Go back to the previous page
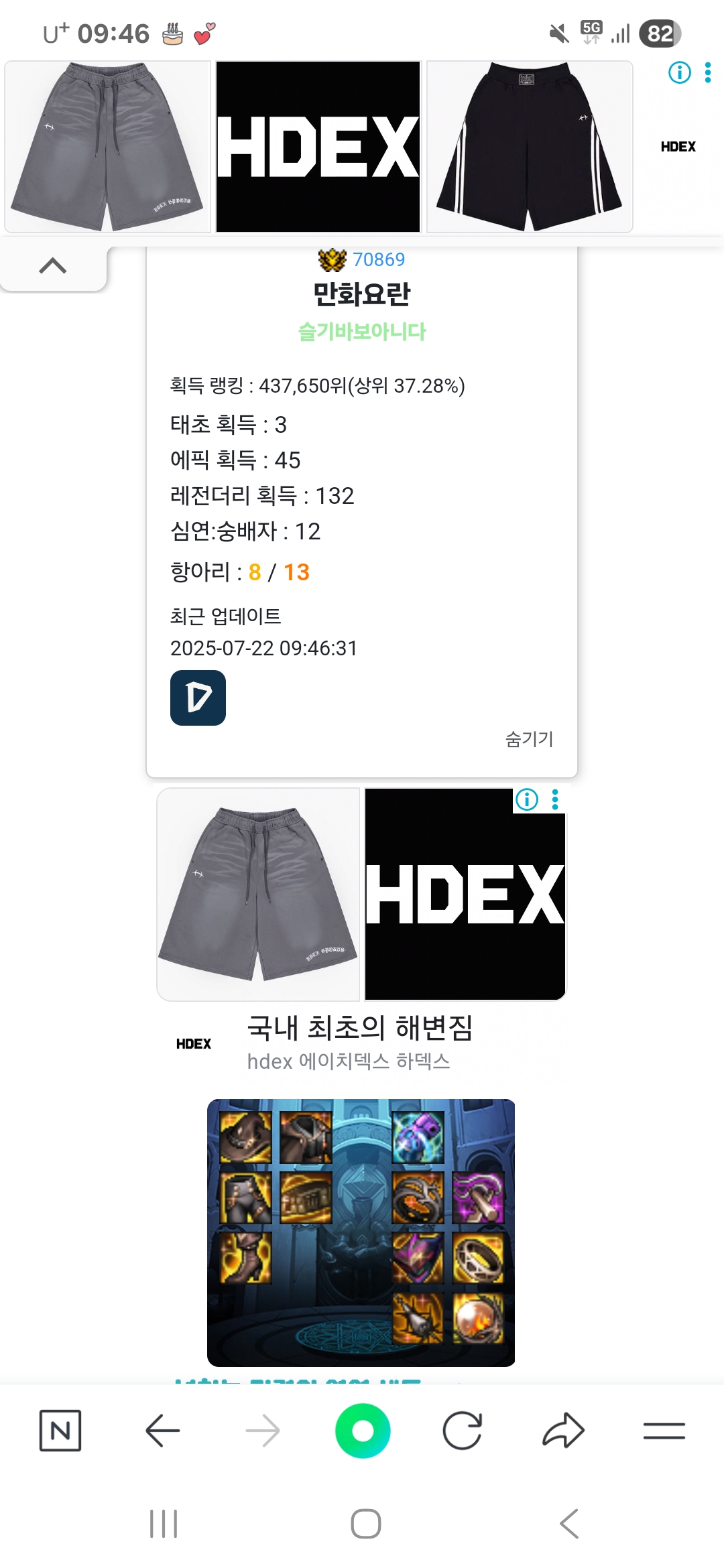Viewport: 724px width, 1568px height. pos(162,1431)
